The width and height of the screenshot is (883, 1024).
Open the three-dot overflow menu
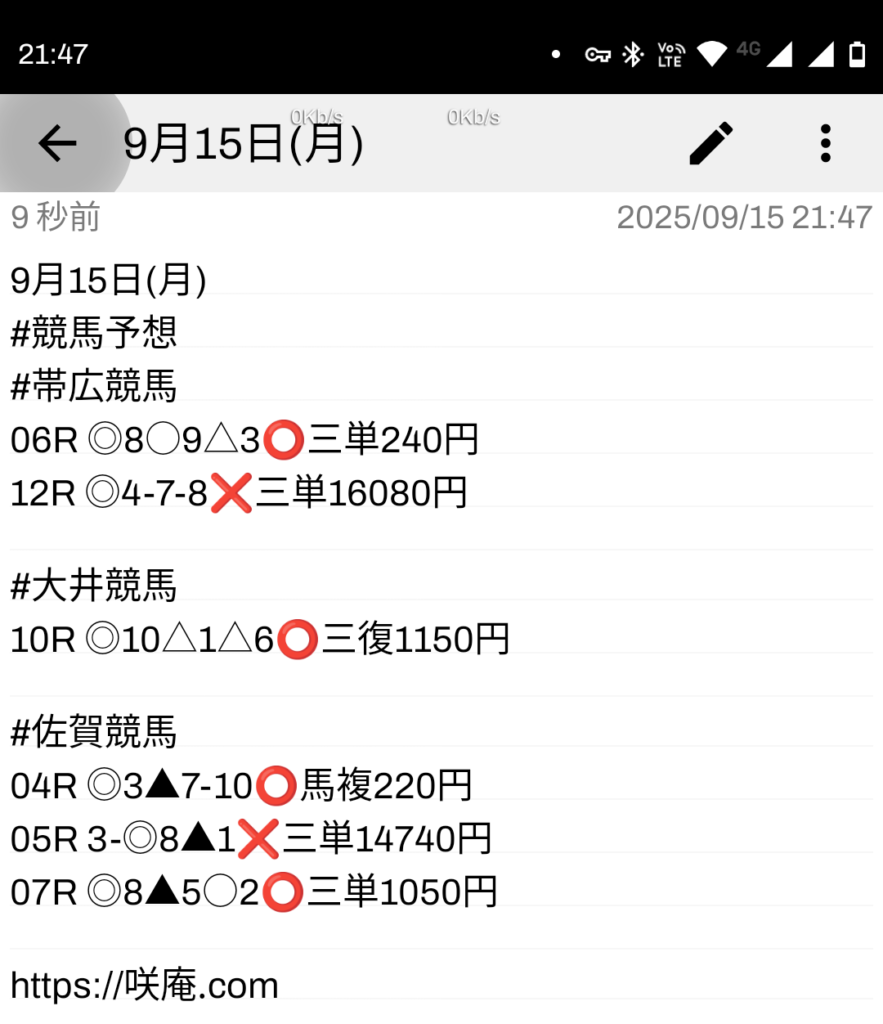[825, 144]
